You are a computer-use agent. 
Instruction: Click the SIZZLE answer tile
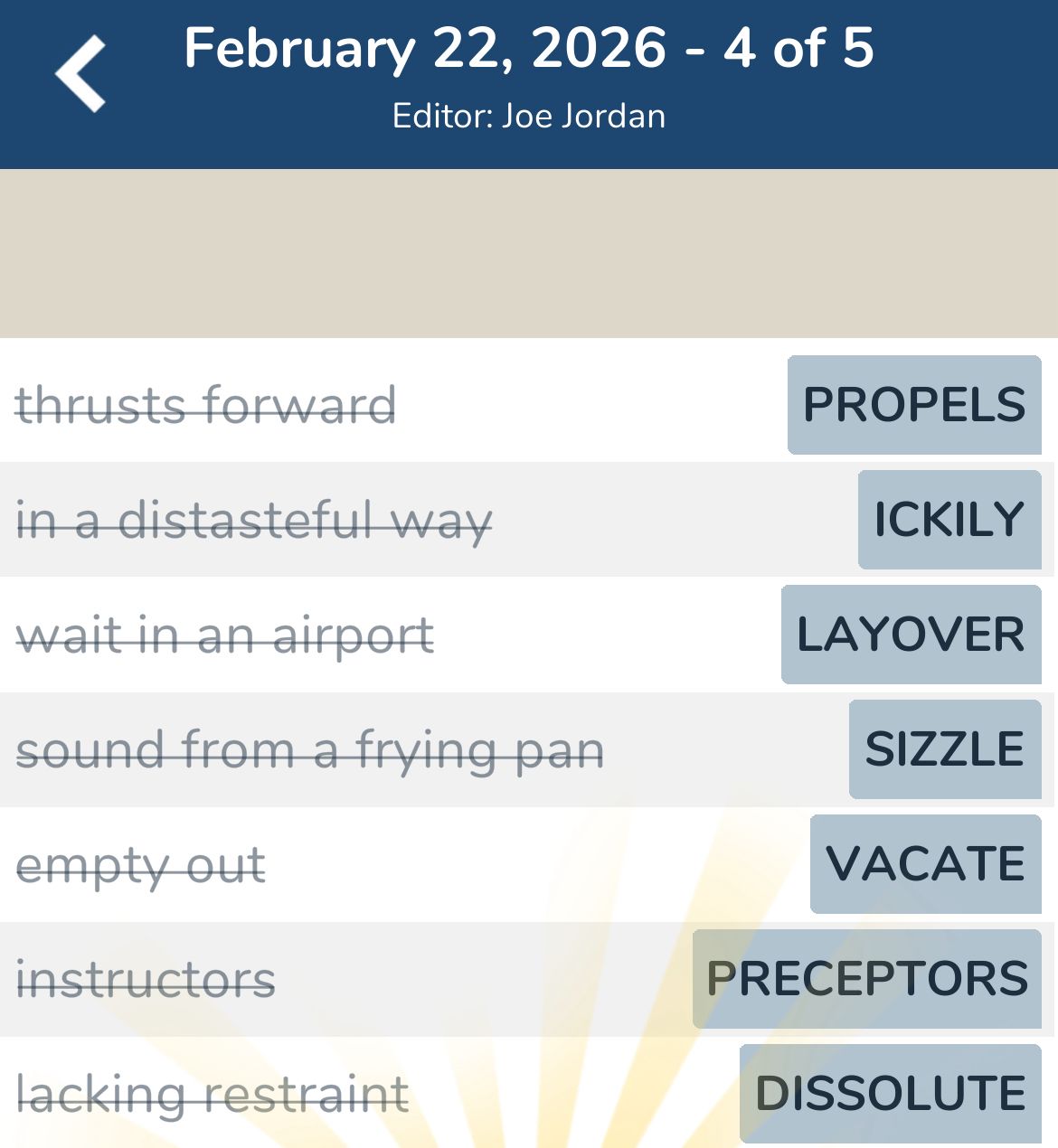(x=945, y=748)
